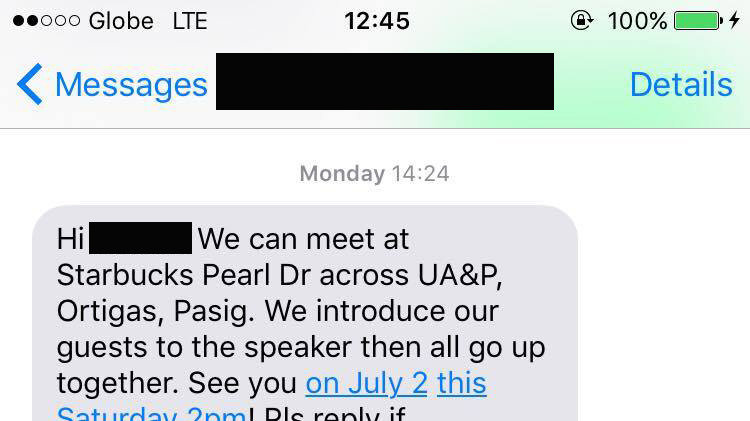The width and height of the screenshot is (750, 421).
Task: Tap the 'on July 2' date link
Action: [x=366, y=384]
